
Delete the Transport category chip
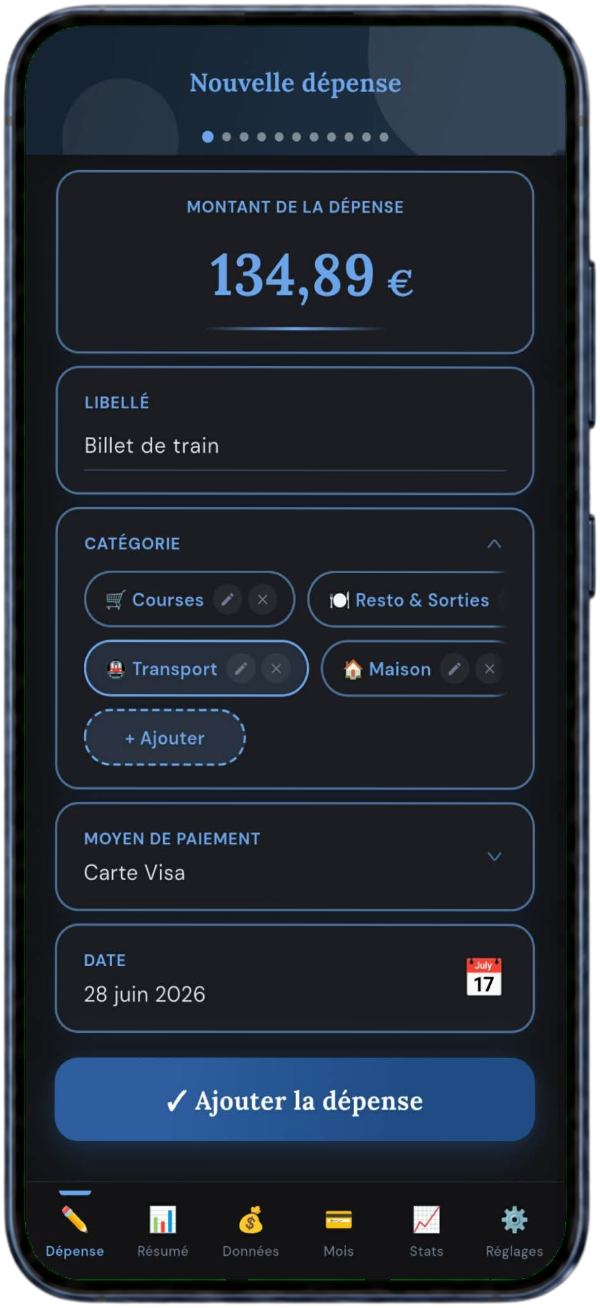276,669
